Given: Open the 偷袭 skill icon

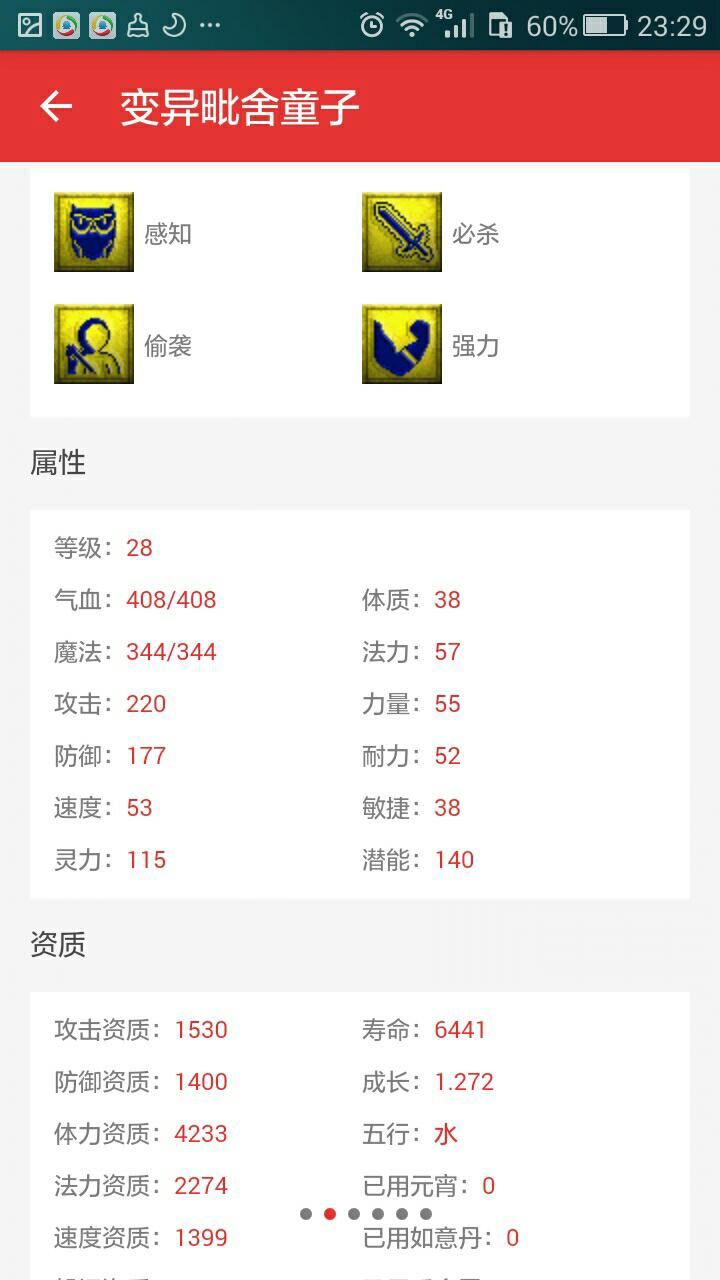Looking at the screenshot, I should [94, 345].
